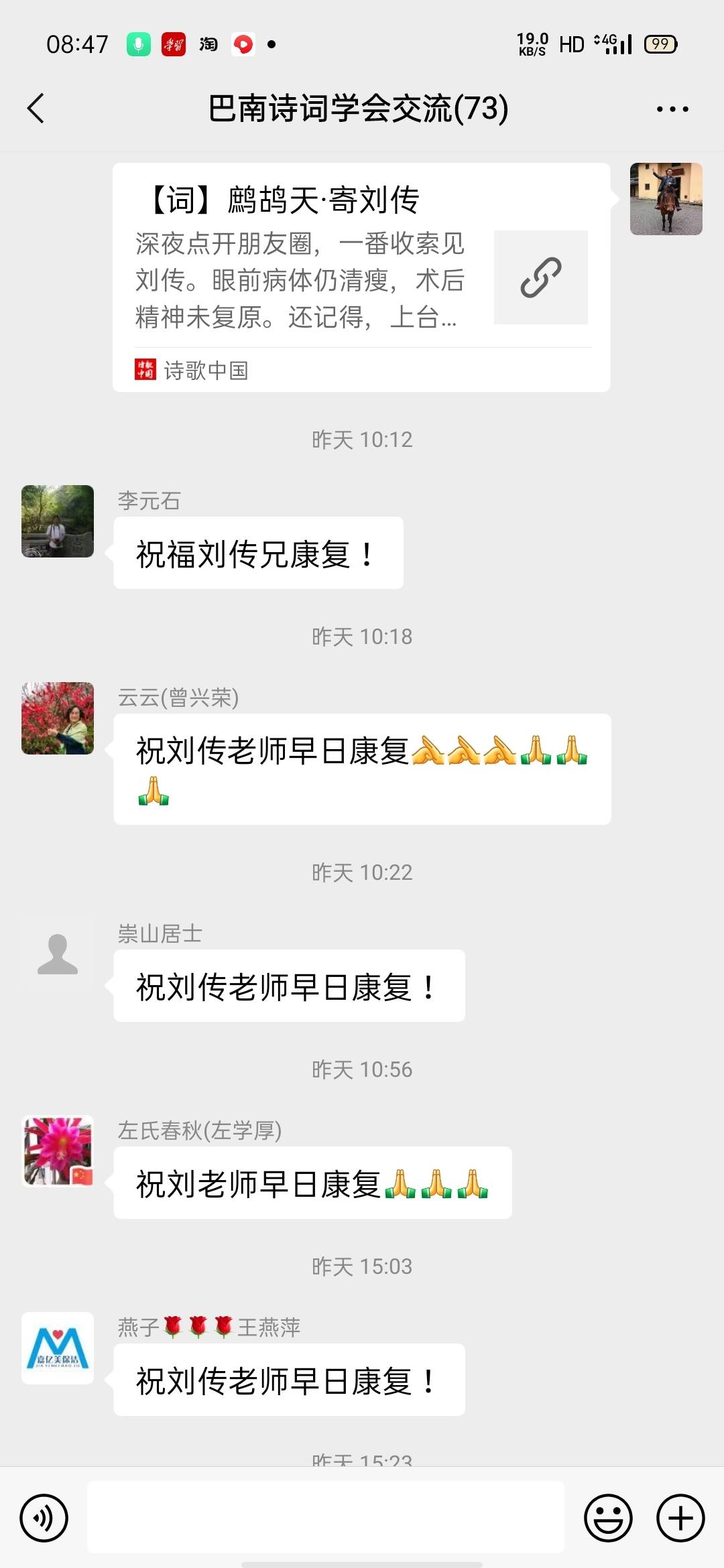This screenshot has width=724, height=1568.
Task: View 李元石's profile avatar
Action: [x=58, y=521]
